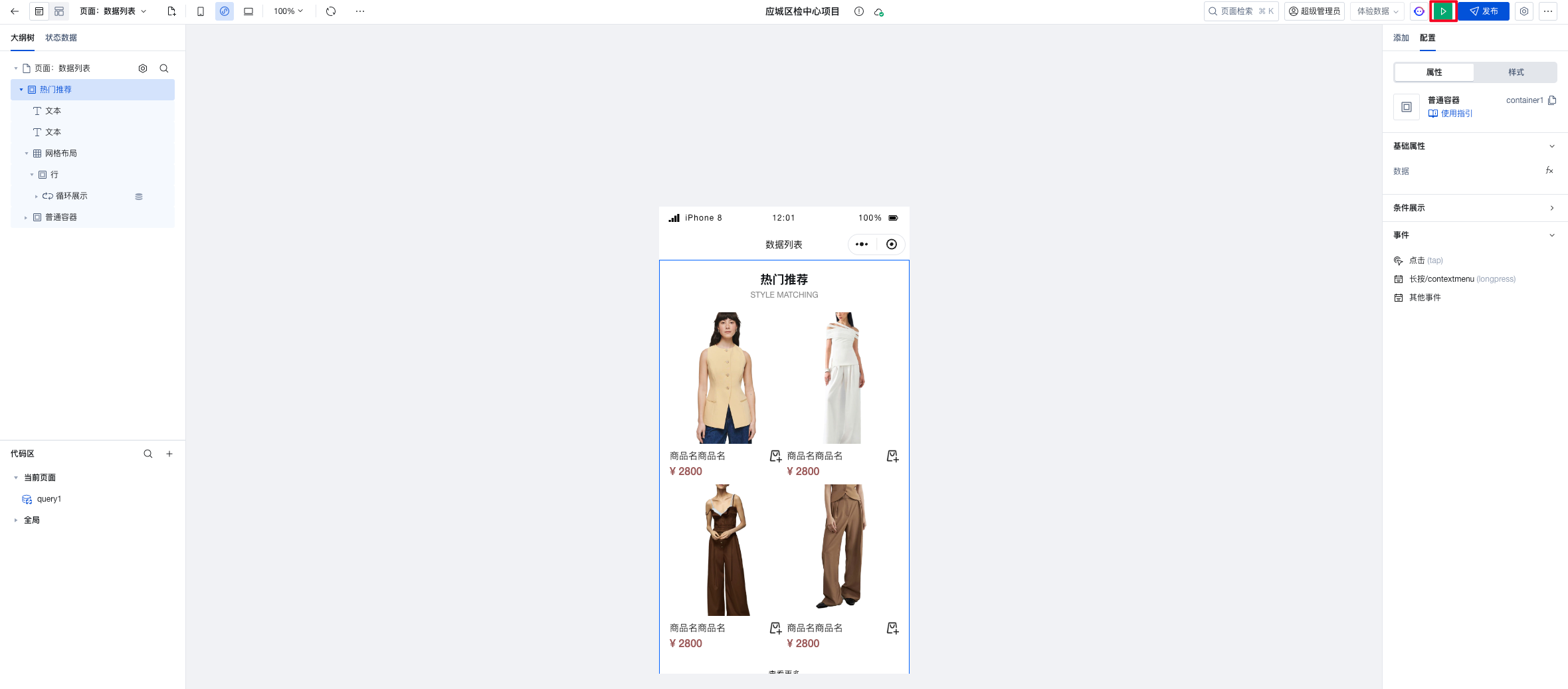Expand the 条件展示 section

click(x=1475, y=208)
